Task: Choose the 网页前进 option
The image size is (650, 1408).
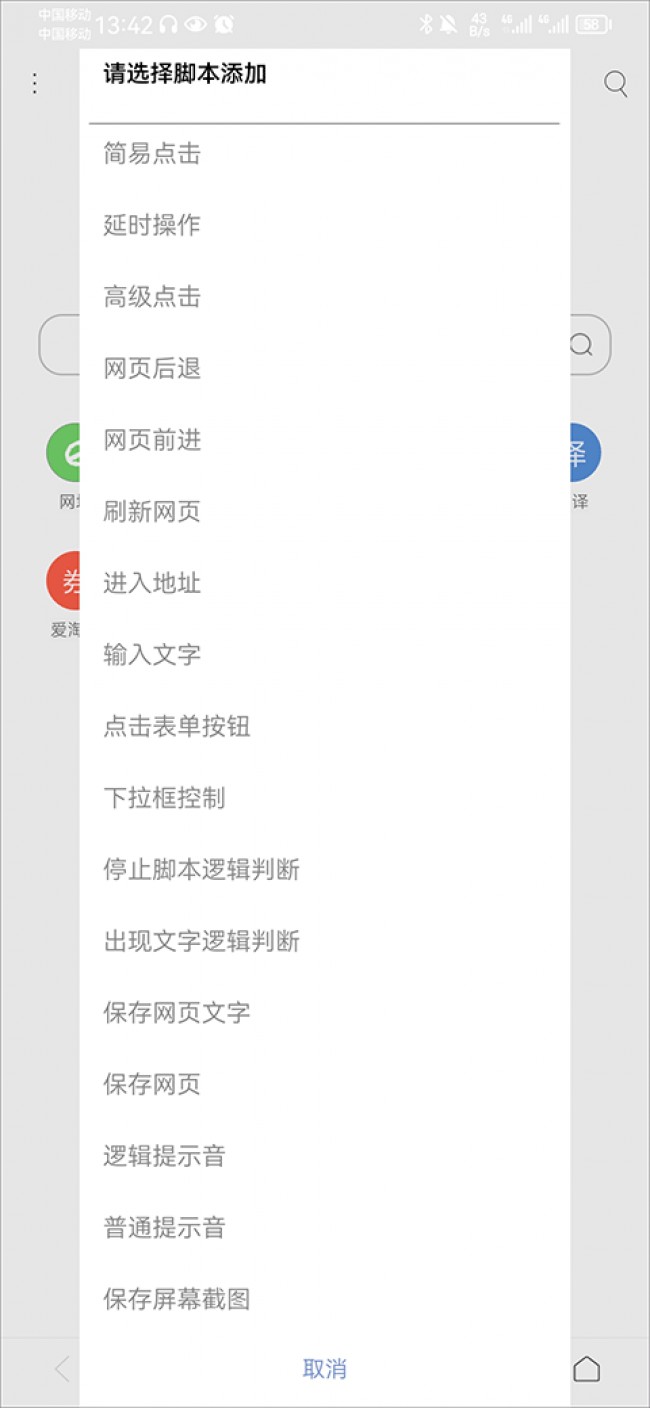Action: [x=152, y=440]
